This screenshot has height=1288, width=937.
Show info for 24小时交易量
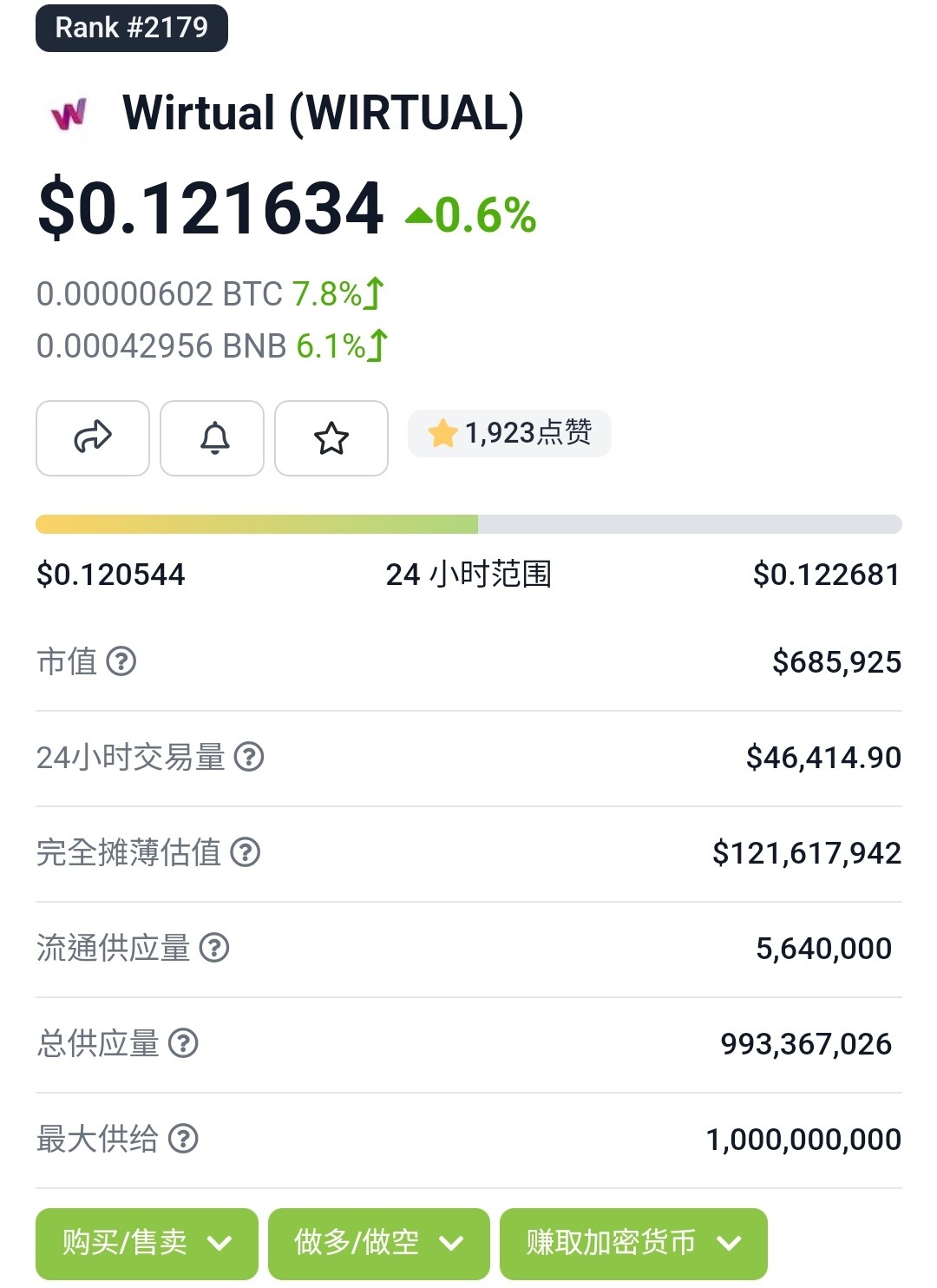pyautogui.click(x=249, y=757)
